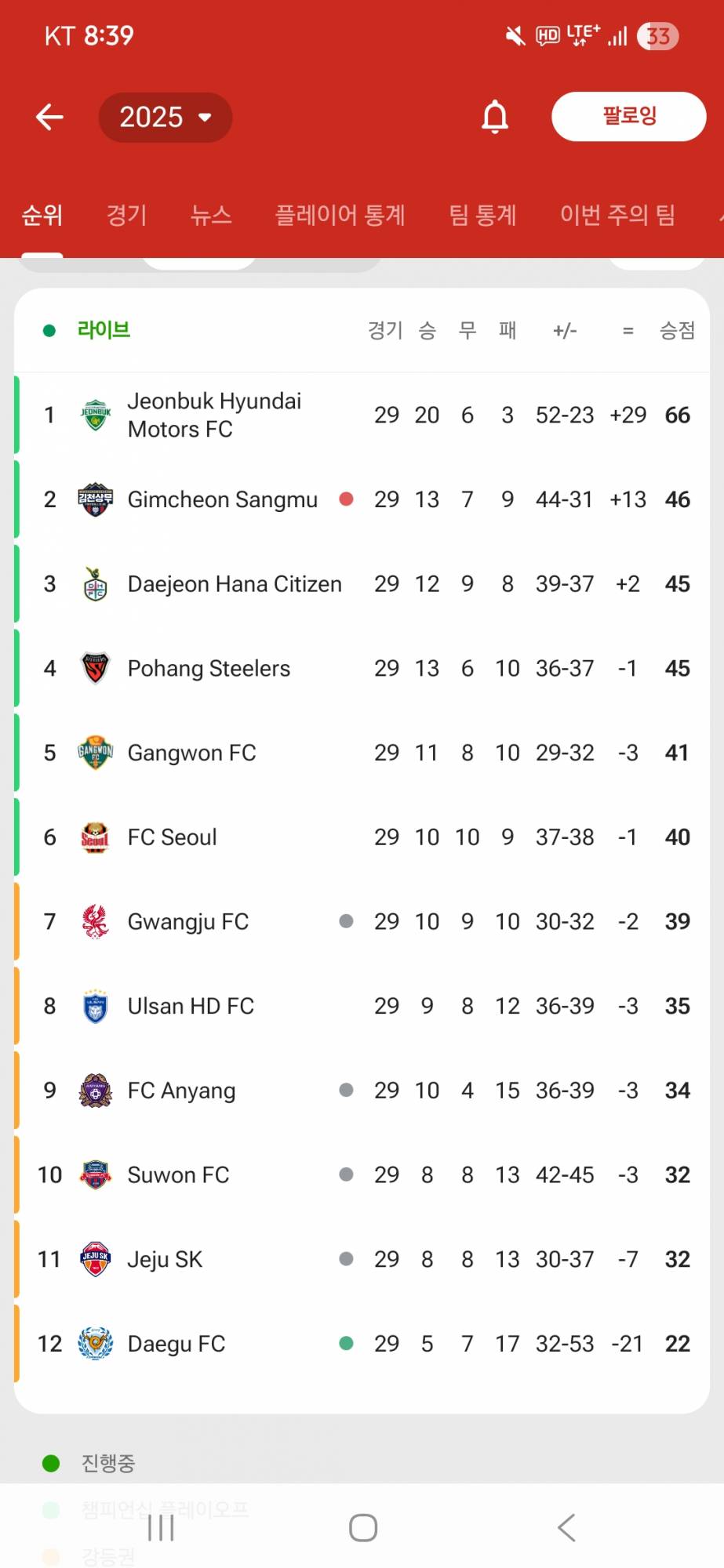Open Daegu FC team row
Image resolution: width=724 pixels, height=1568 pixels.
pos(176,1344)
